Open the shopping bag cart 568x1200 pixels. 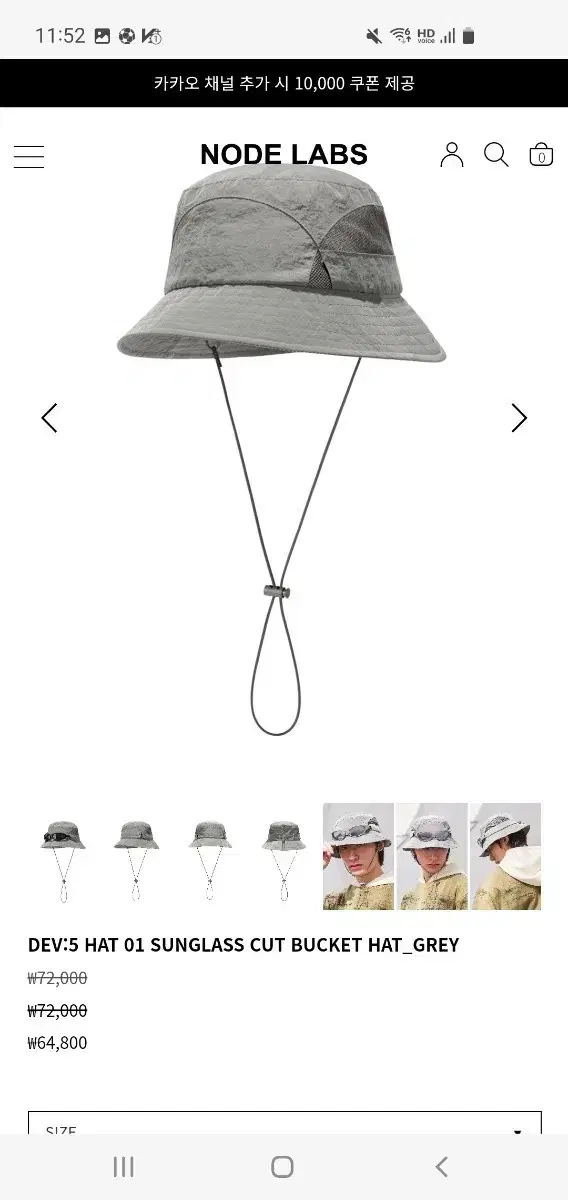[x=541, y=155]
